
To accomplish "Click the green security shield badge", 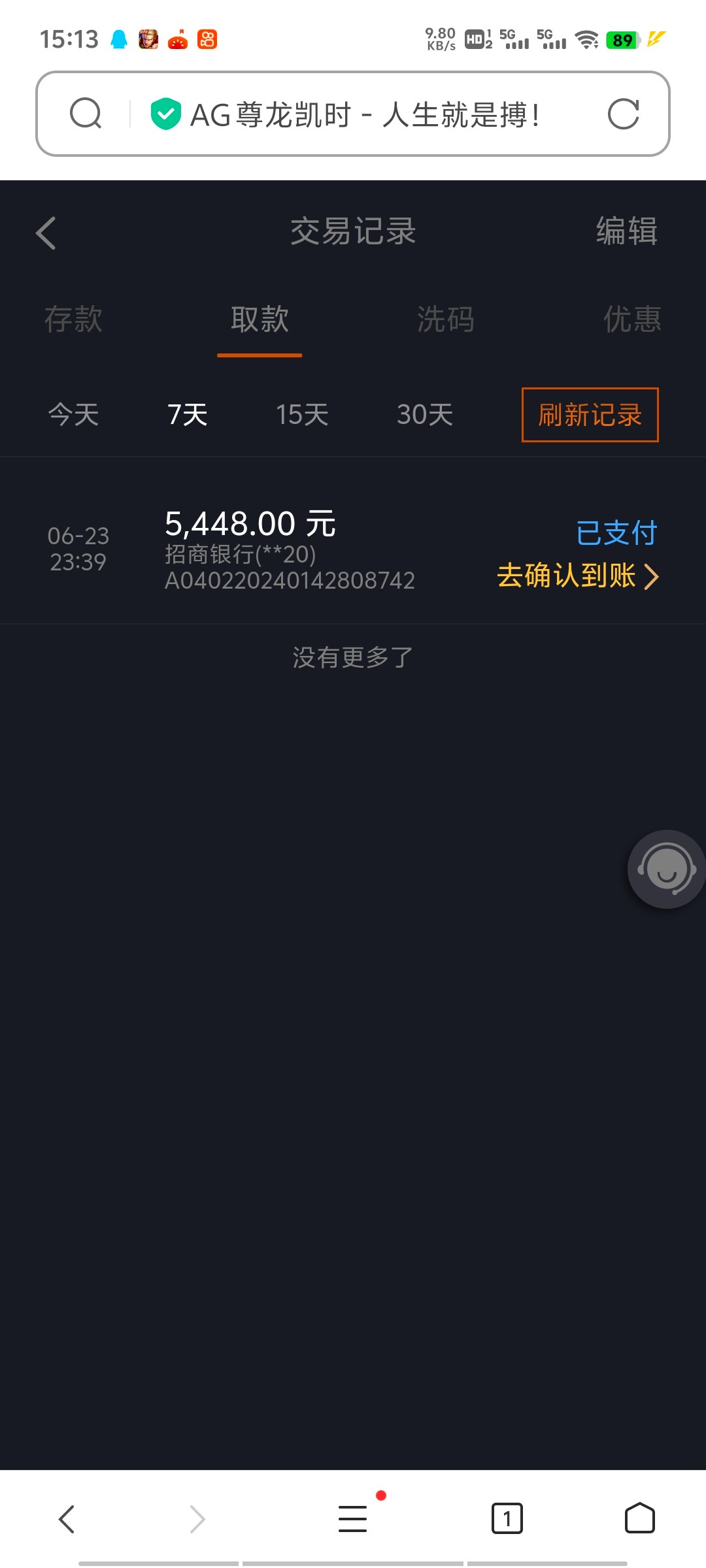I will tap(165, 114).
